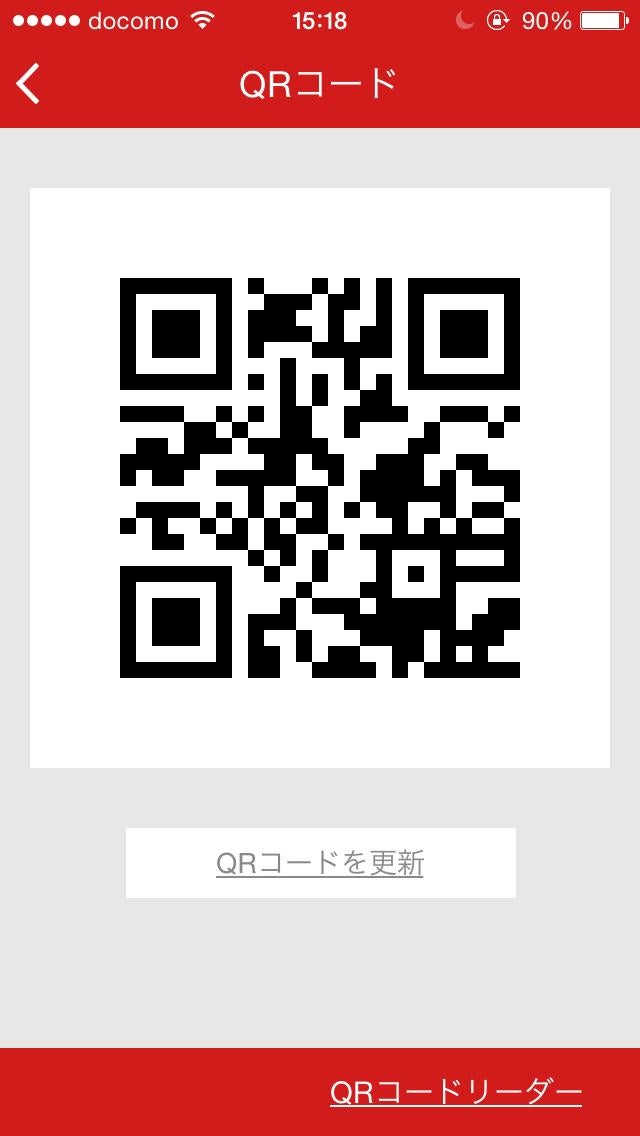
Task: Open the QRコードリーダー link
Action: tap(455, 1092)
